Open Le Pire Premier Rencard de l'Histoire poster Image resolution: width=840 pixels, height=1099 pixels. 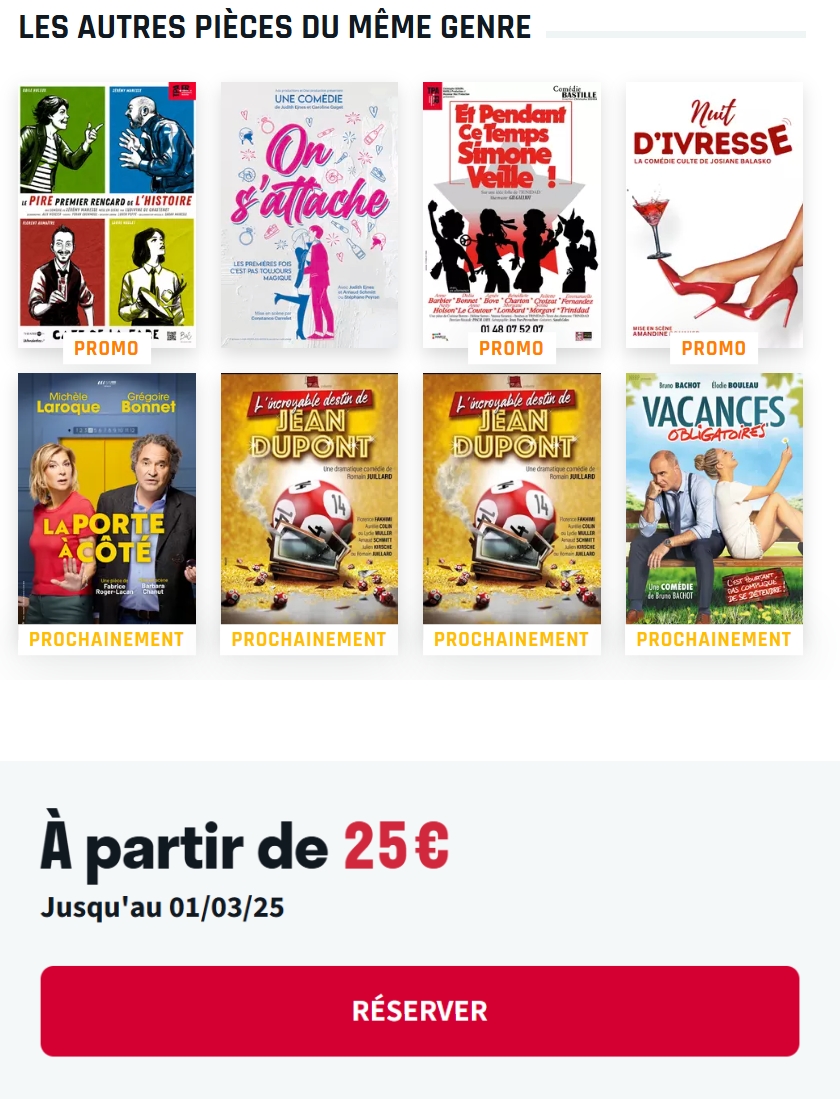point(107,214)
